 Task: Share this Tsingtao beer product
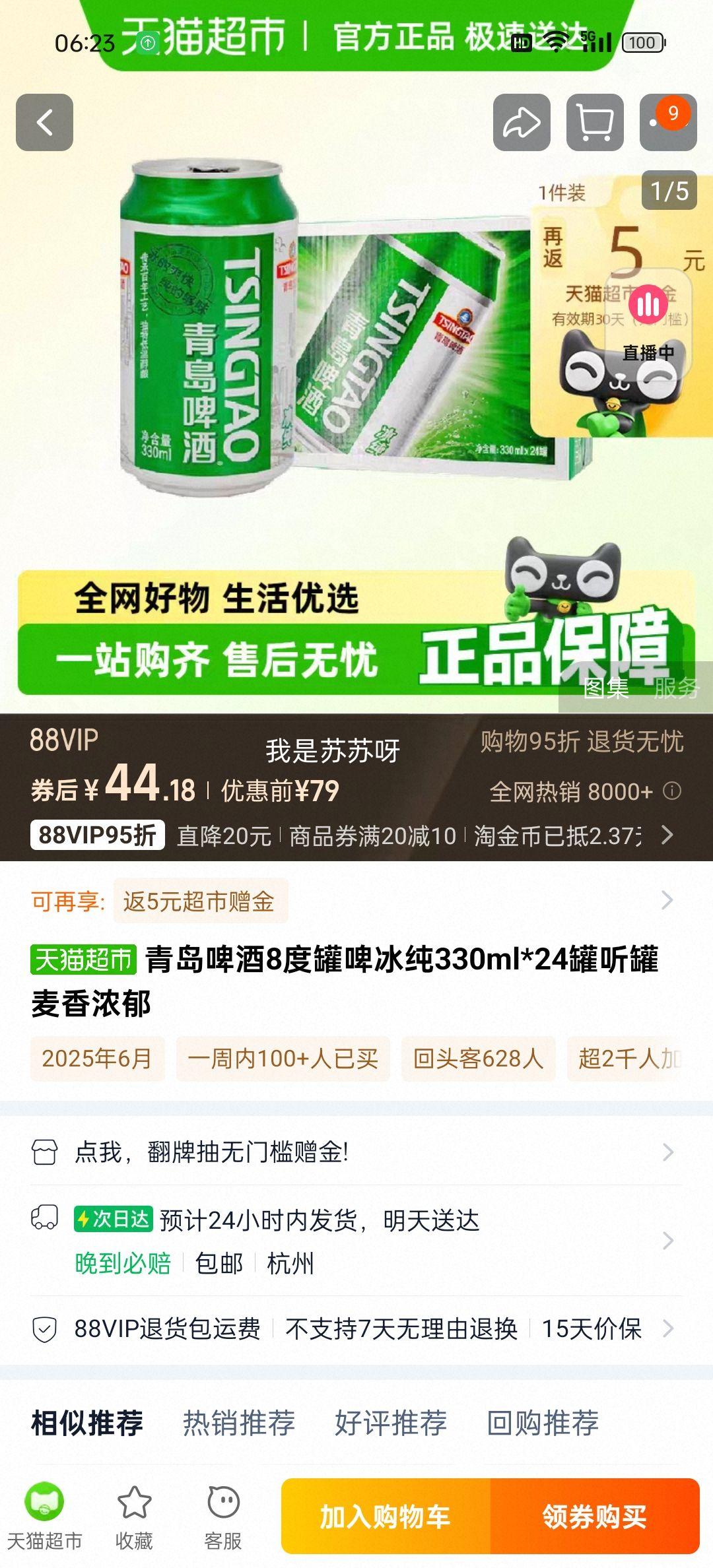522,123
